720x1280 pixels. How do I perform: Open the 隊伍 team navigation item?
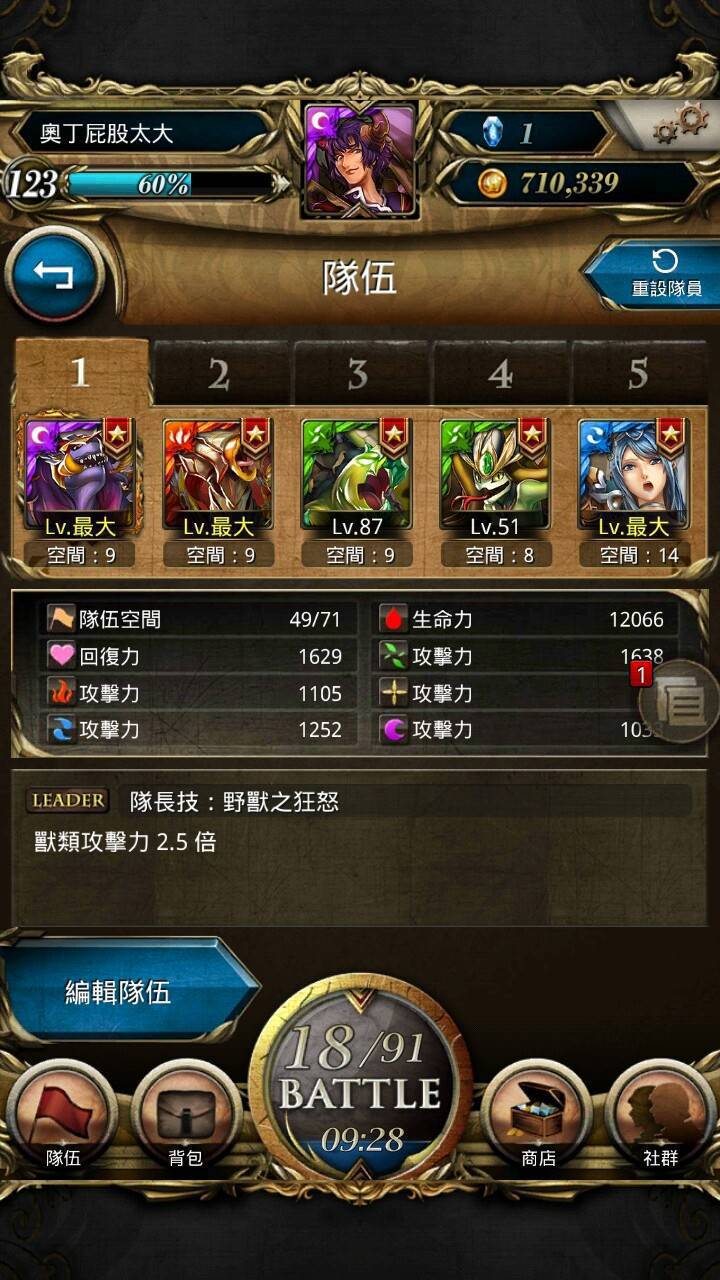[x=62, y=1117]
